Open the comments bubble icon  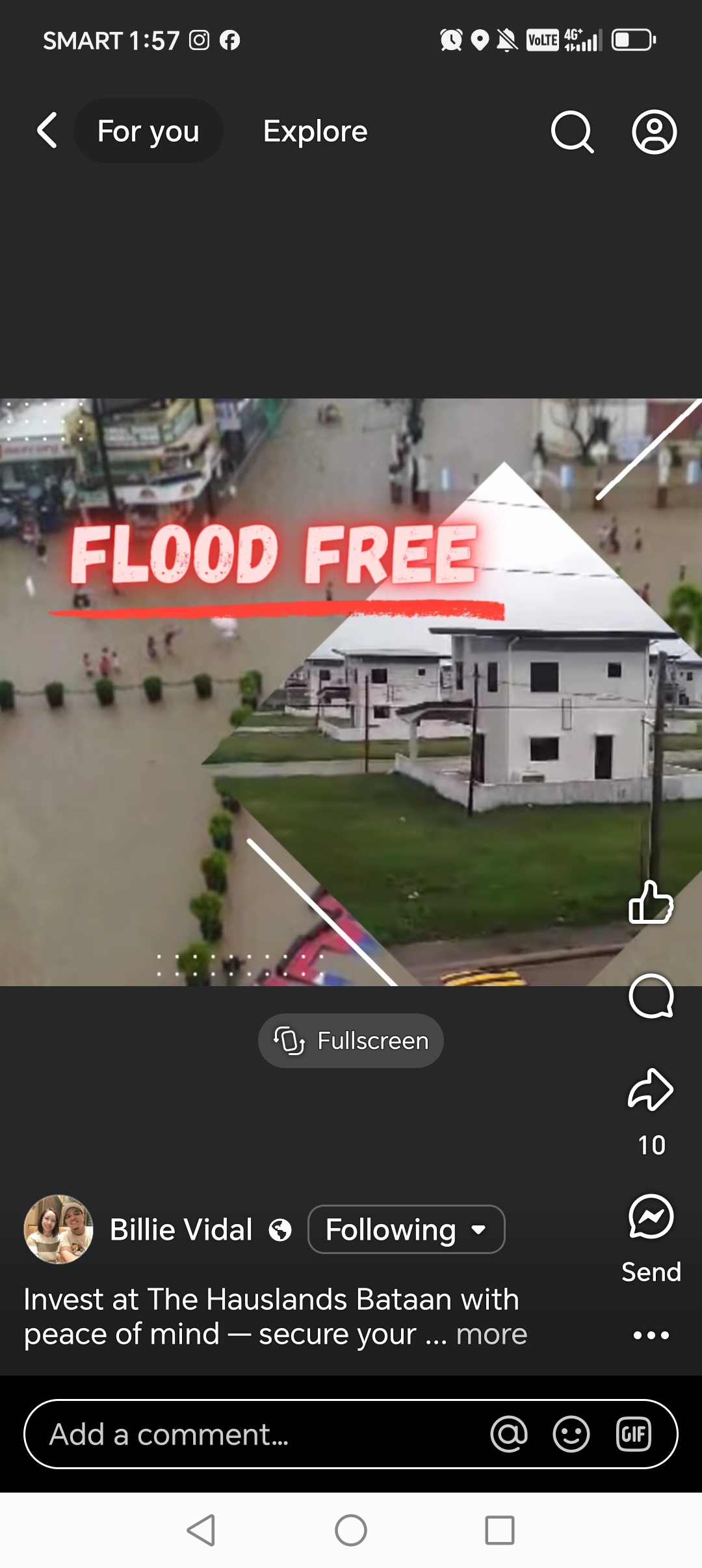651,996
